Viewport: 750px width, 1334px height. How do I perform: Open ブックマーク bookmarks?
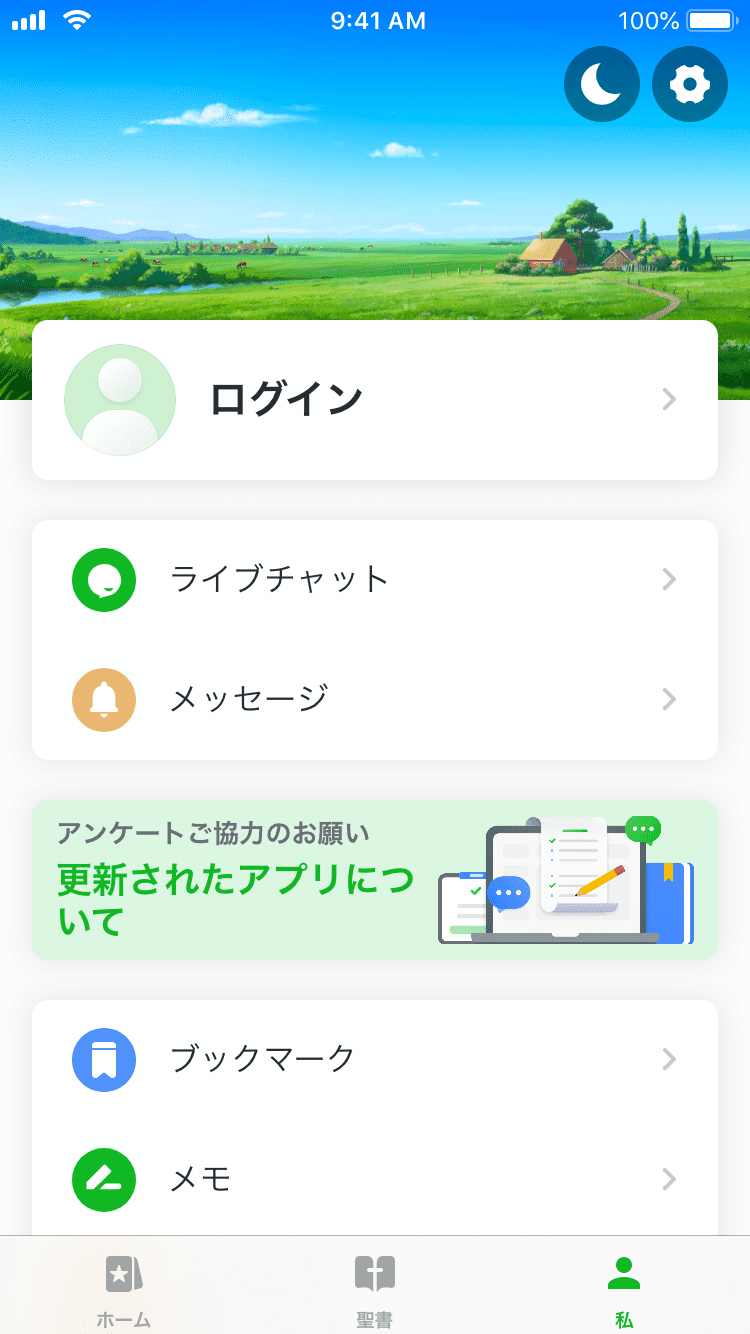point(375,1059)
